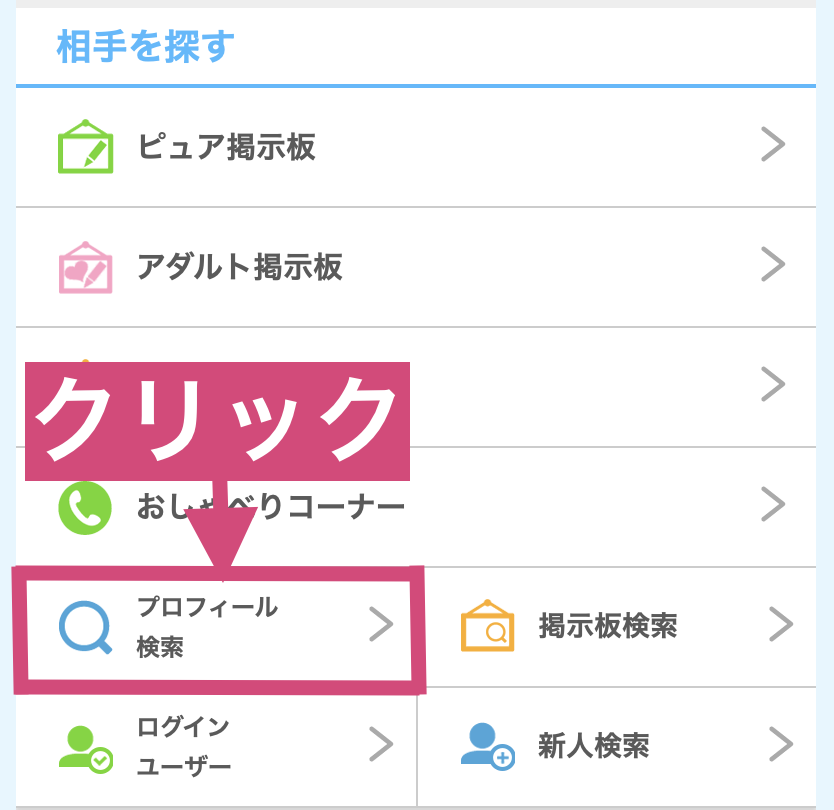Go to アダルト掲示板
Viewport: 834px width, 810px height.
[x=415, y=267]
